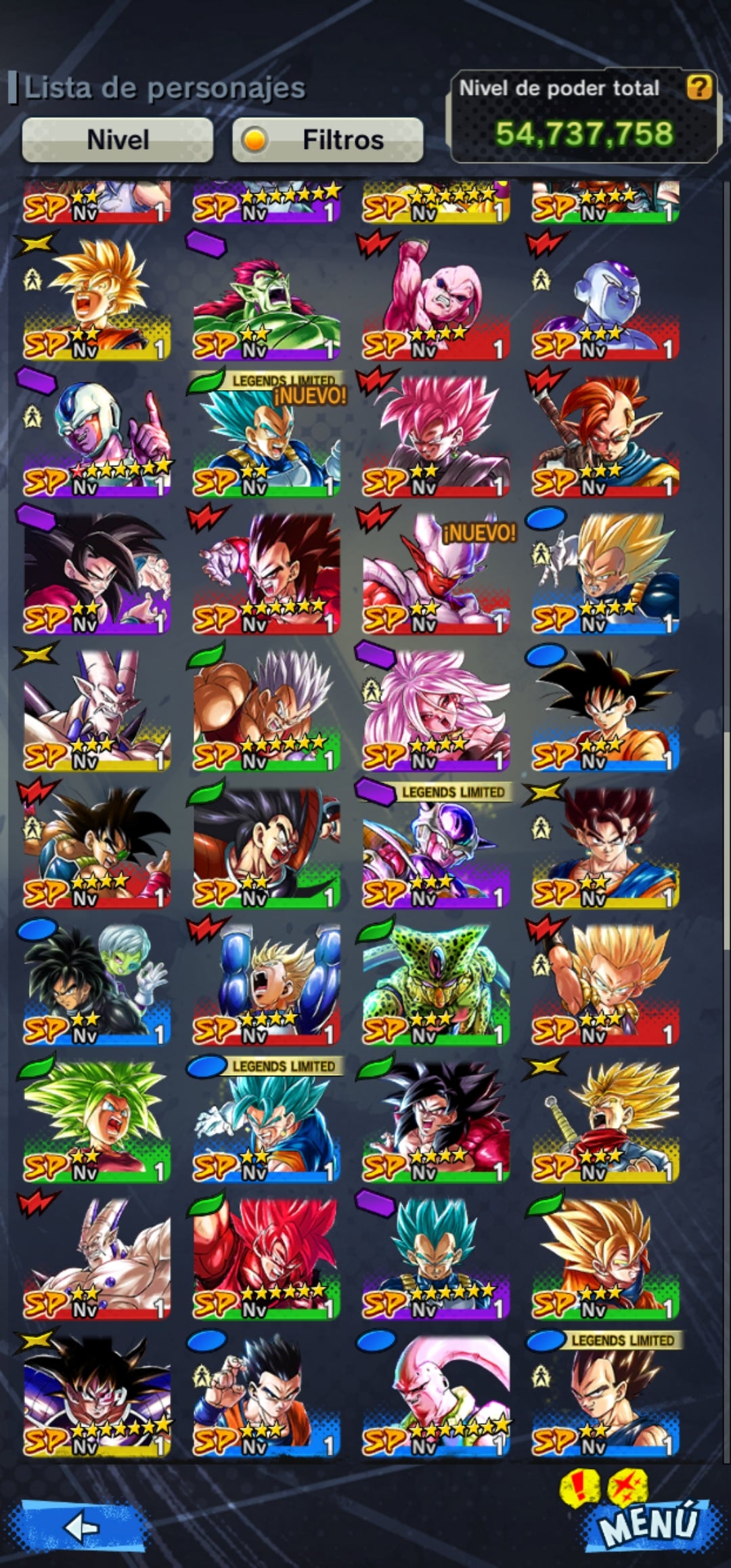This screenshot has width=731, height=1568.
Task: Open the Legends Limited black-haired Vegeta card
Action: tap(604, 1395)
